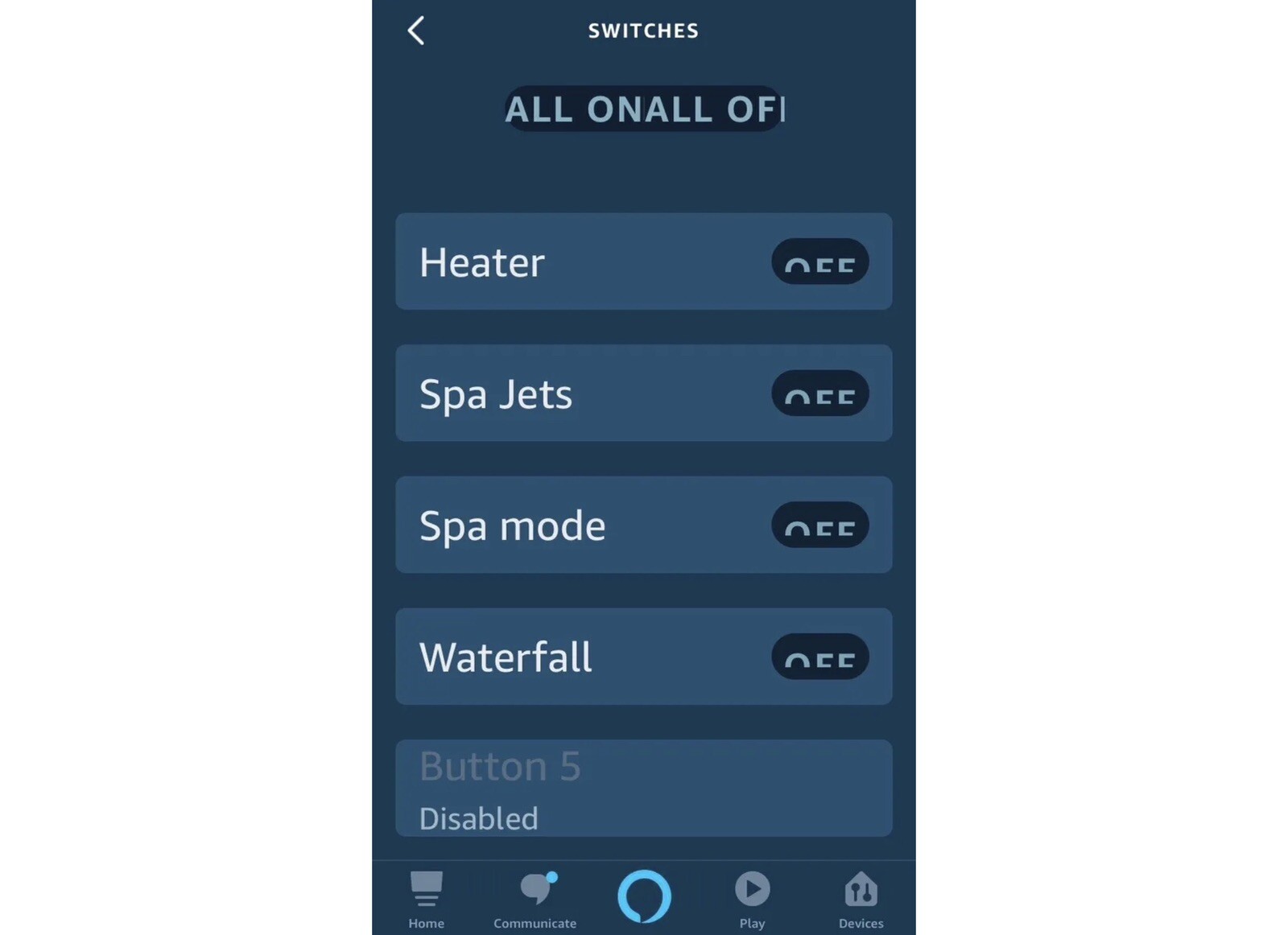
Task: Open the Devices tab
Action: coord(861,899)
